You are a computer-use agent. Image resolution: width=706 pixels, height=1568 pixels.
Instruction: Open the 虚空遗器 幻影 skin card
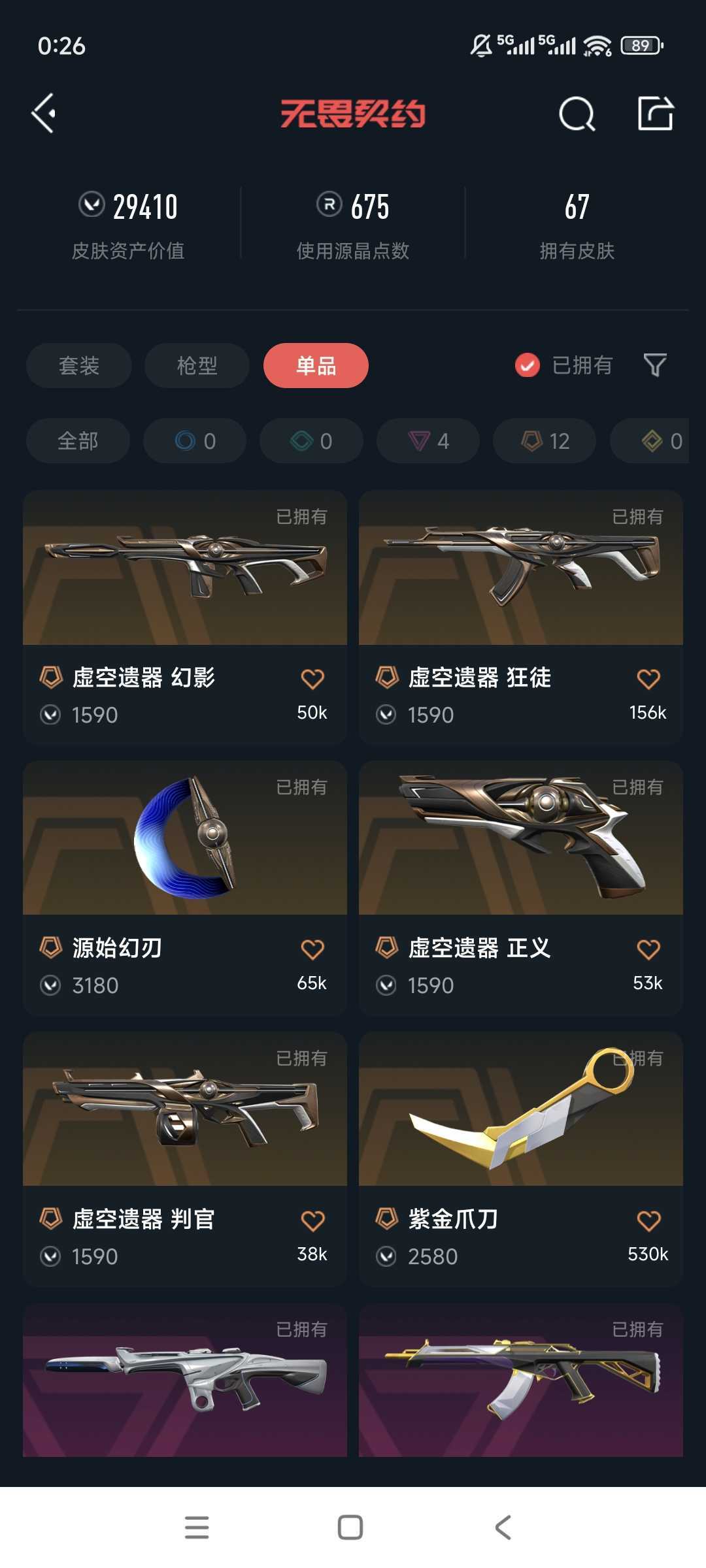point(185,617)
